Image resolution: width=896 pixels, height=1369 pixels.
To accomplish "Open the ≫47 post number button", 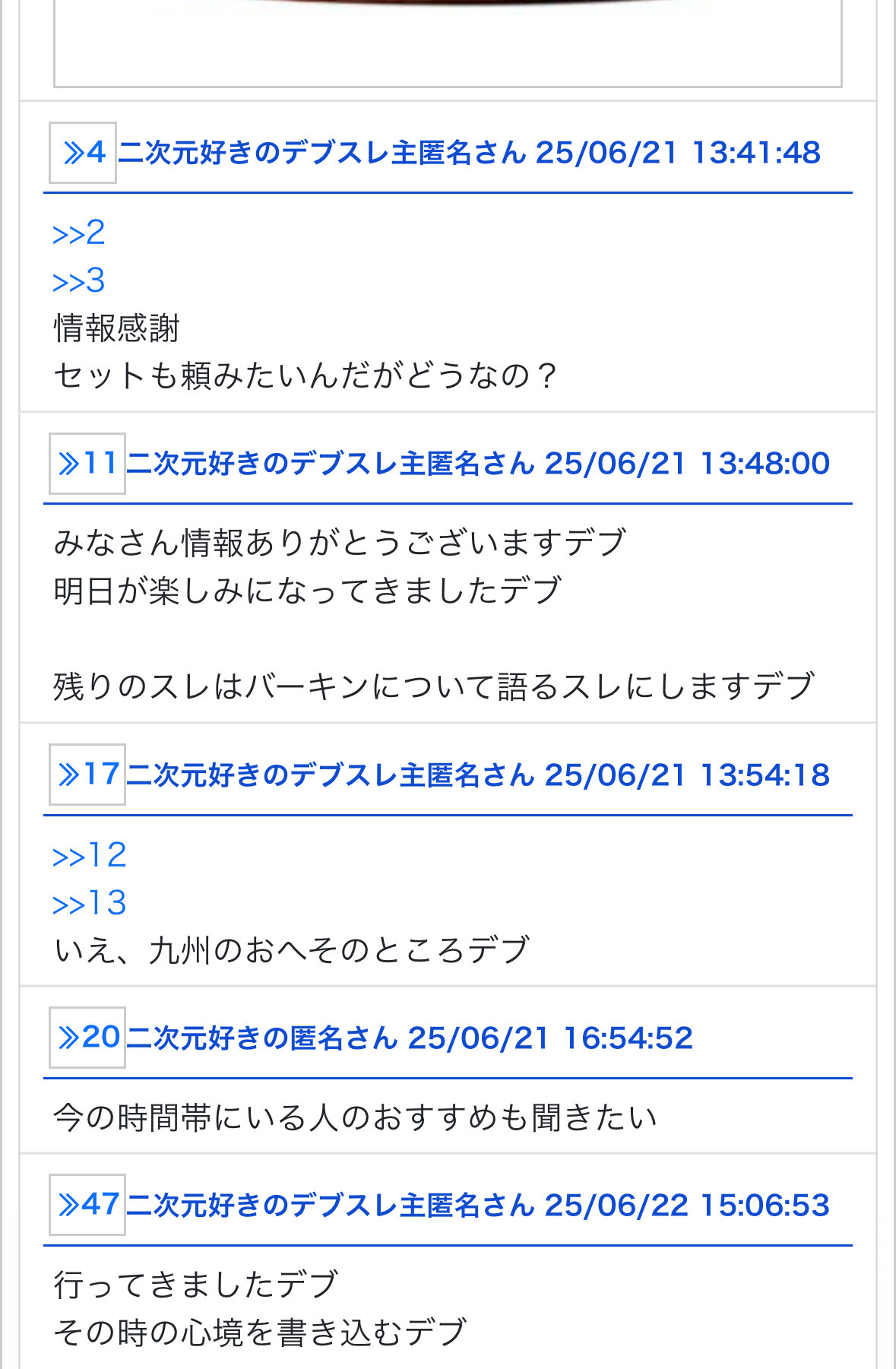I will click(87, 1205).
